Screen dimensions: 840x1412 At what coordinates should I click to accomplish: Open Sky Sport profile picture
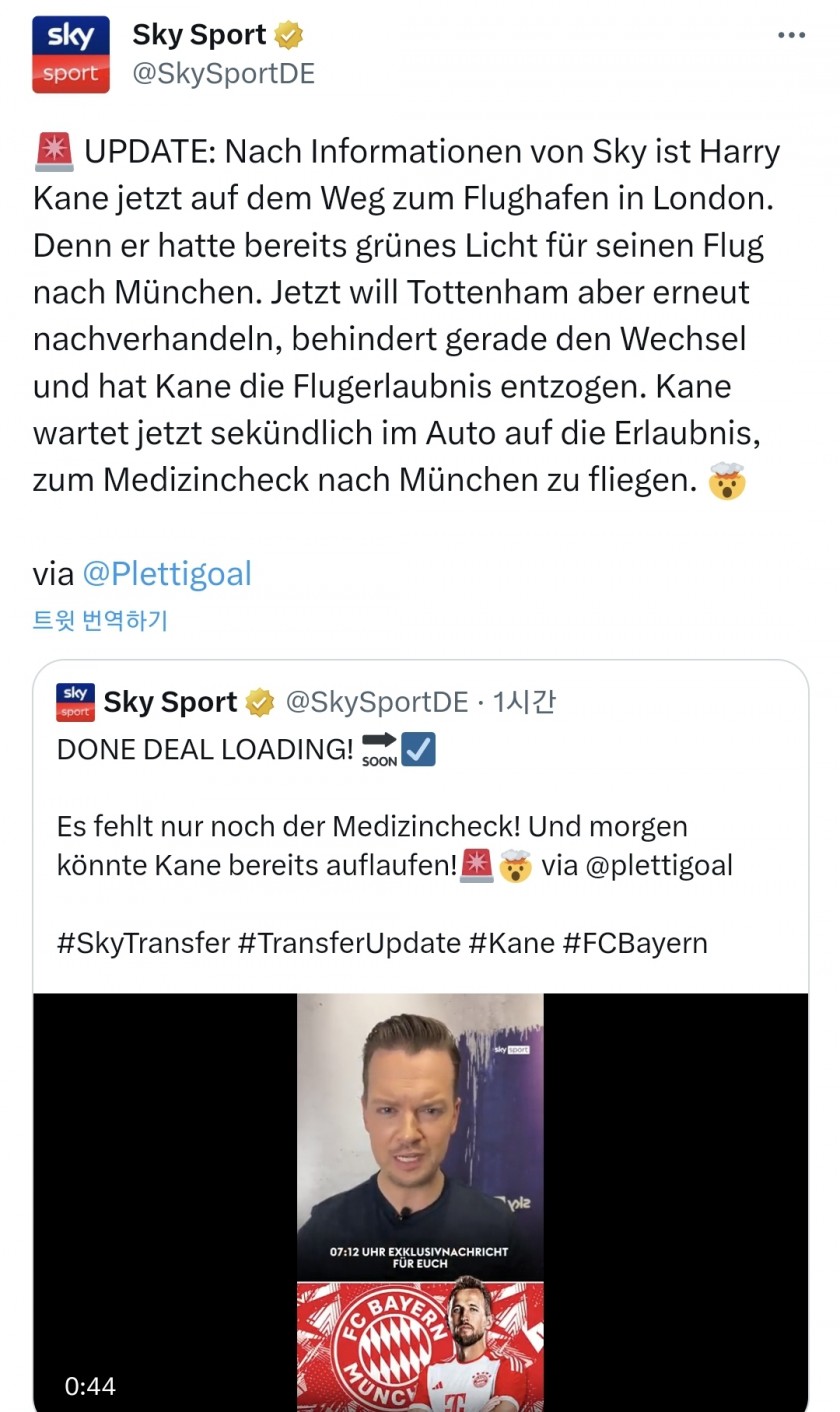(x=71, y=55)
